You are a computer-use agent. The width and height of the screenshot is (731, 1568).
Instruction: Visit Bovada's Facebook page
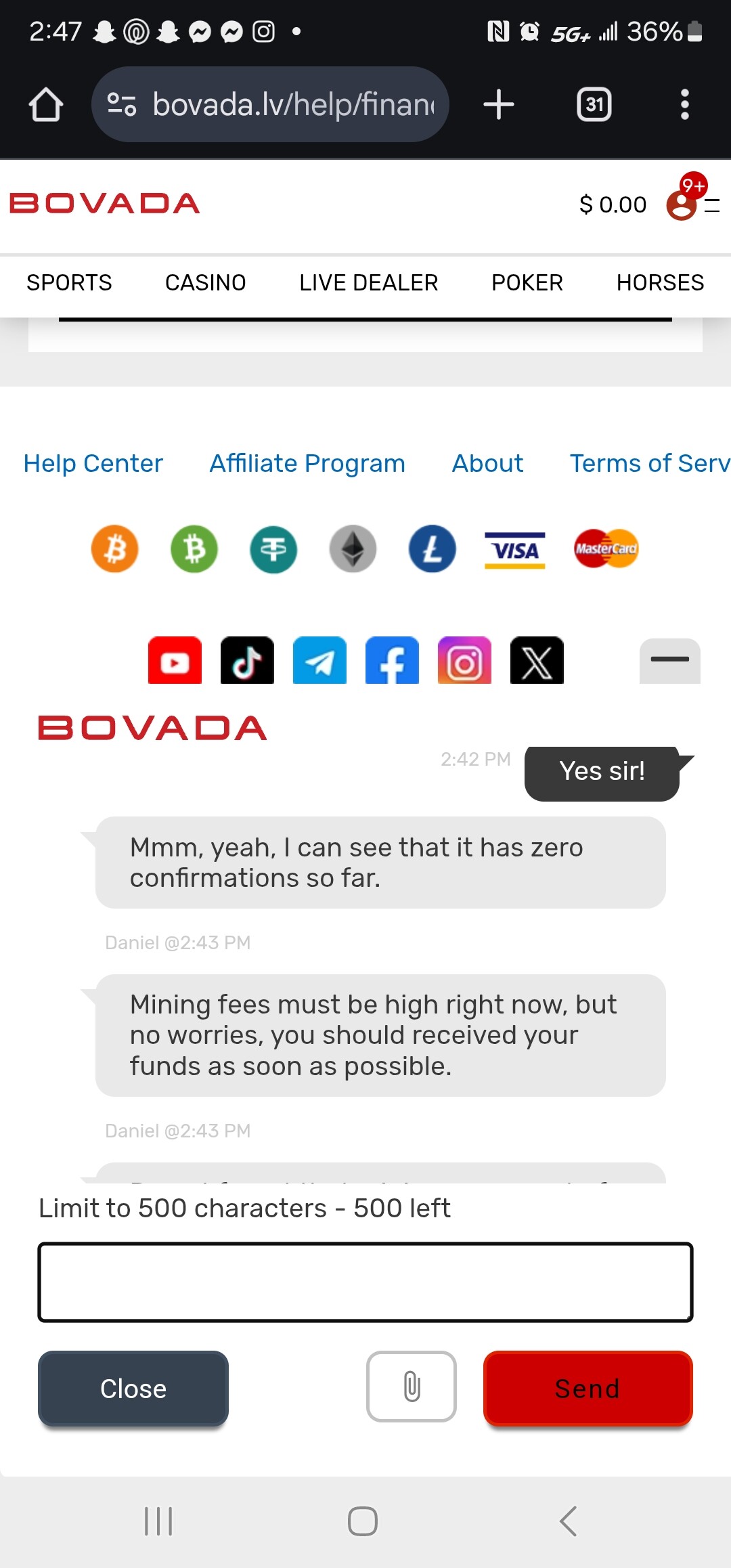tap(392, 661)
